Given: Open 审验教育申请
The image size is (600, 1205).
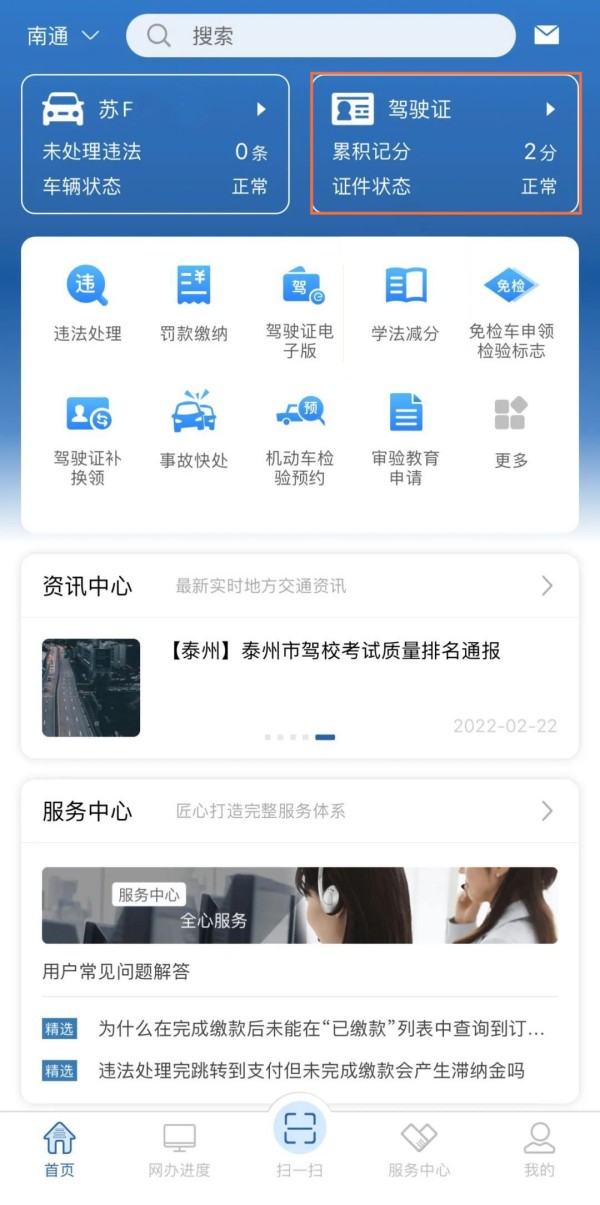Looking at the screenshot, I should pos(405,436).
